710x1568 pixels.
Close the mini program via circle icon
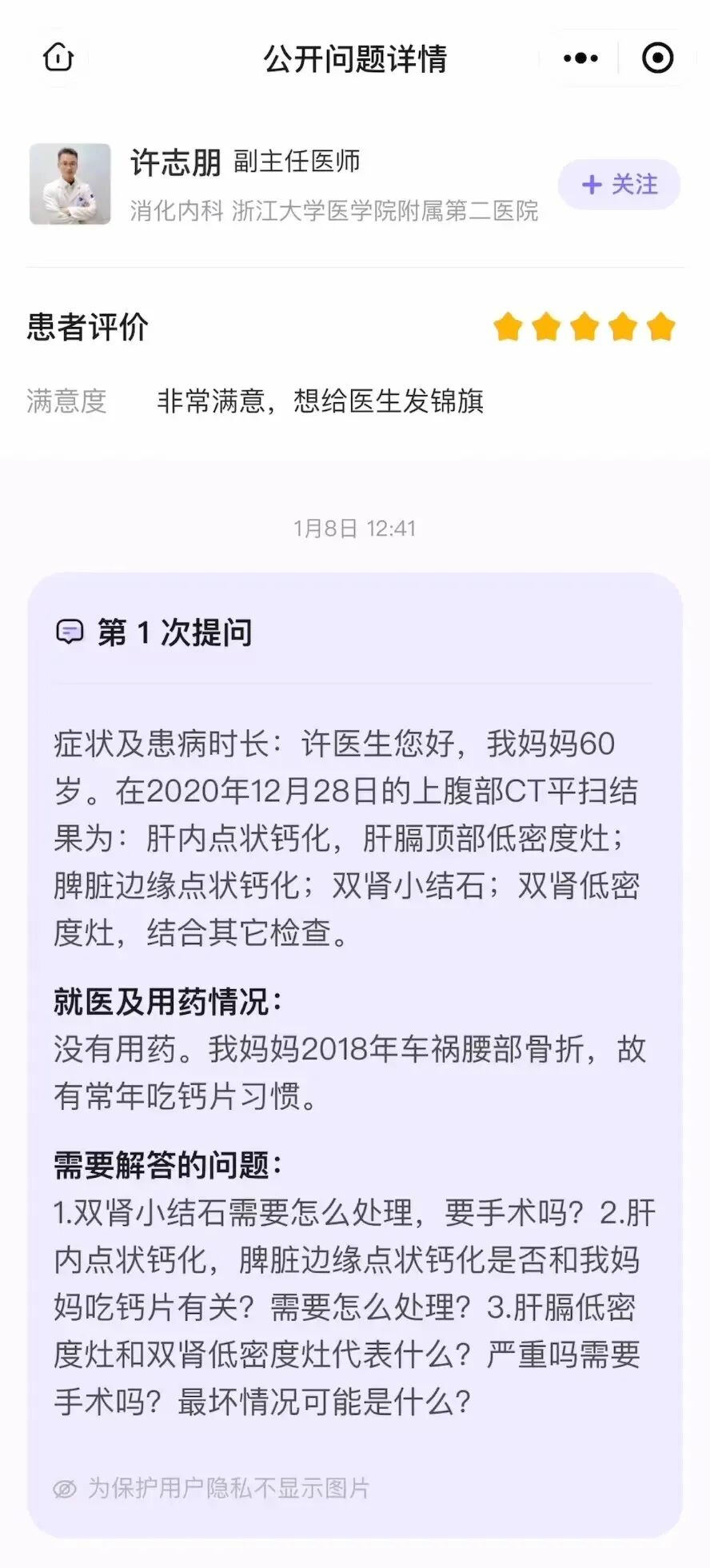[657, 58]
